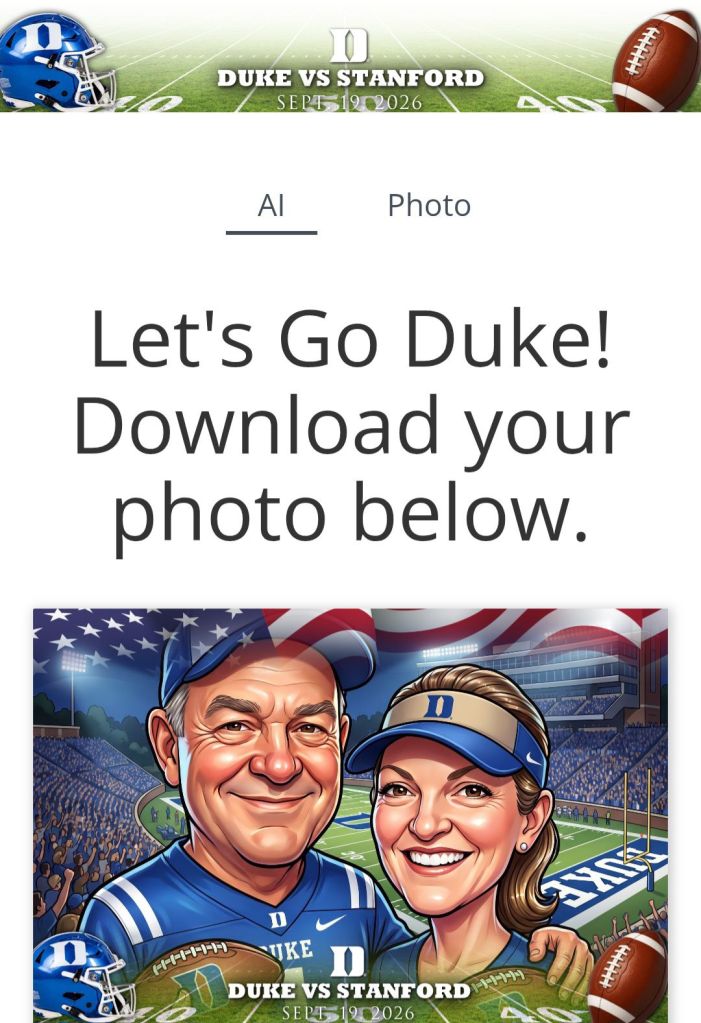Switch to the Photo tab
701x1023 pixels.
[429, 206]
